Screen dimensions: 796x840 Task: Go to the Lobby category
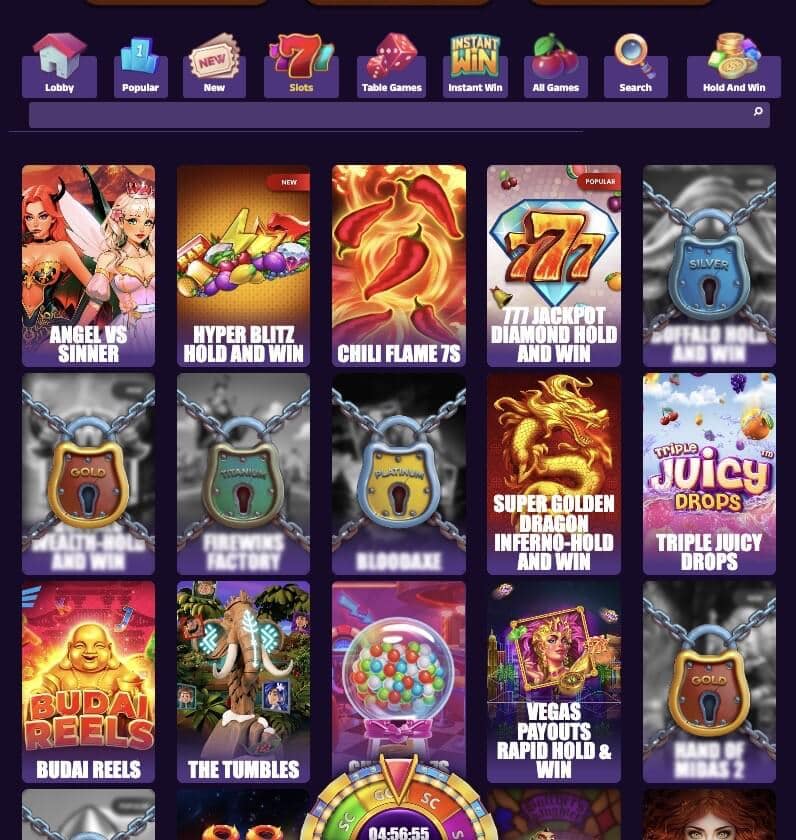pos(59,66)
